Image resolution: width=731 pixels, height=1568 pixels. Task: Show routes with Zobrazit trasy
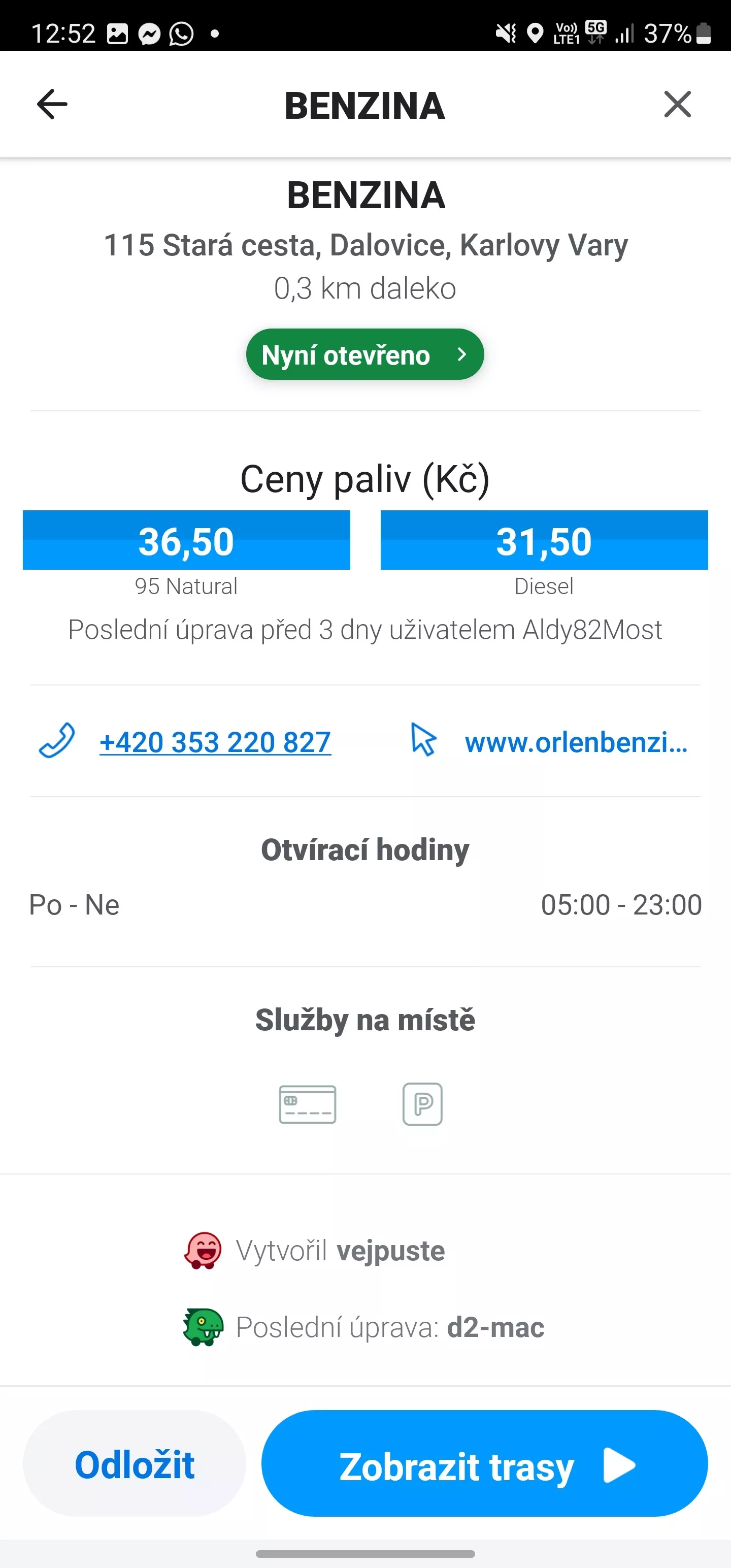pyautogui.click(x=484, y=1464)
